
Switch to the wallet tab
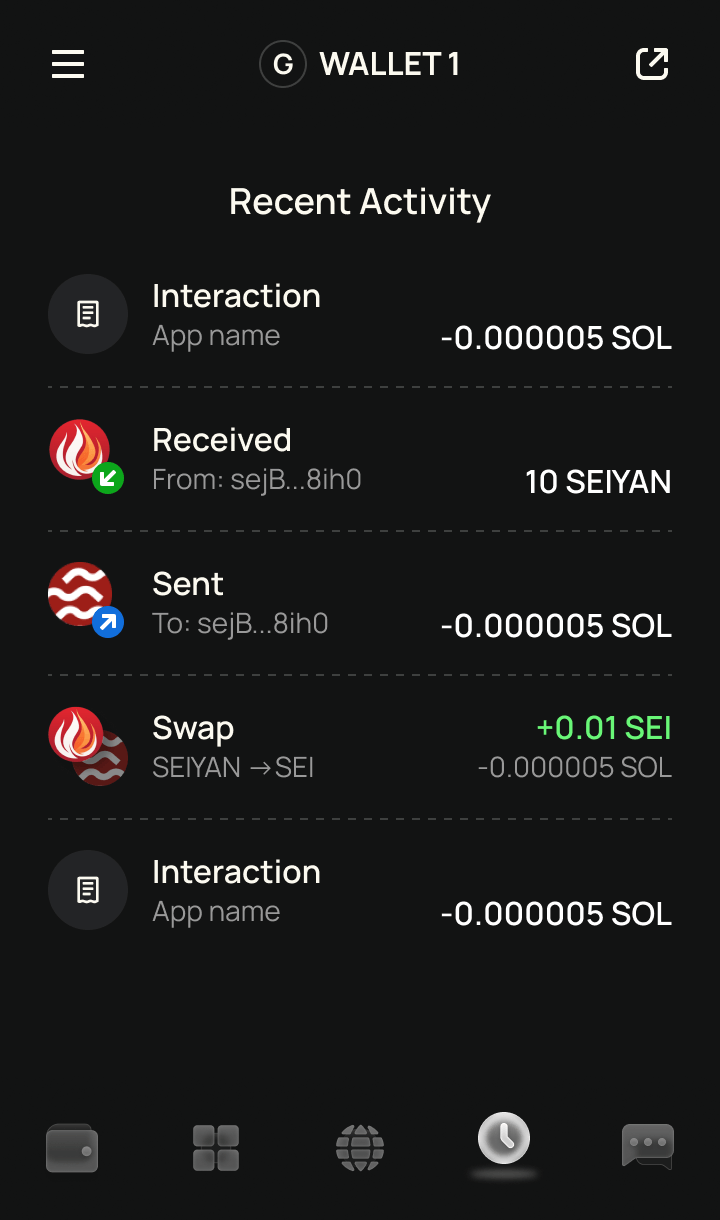72,1148
